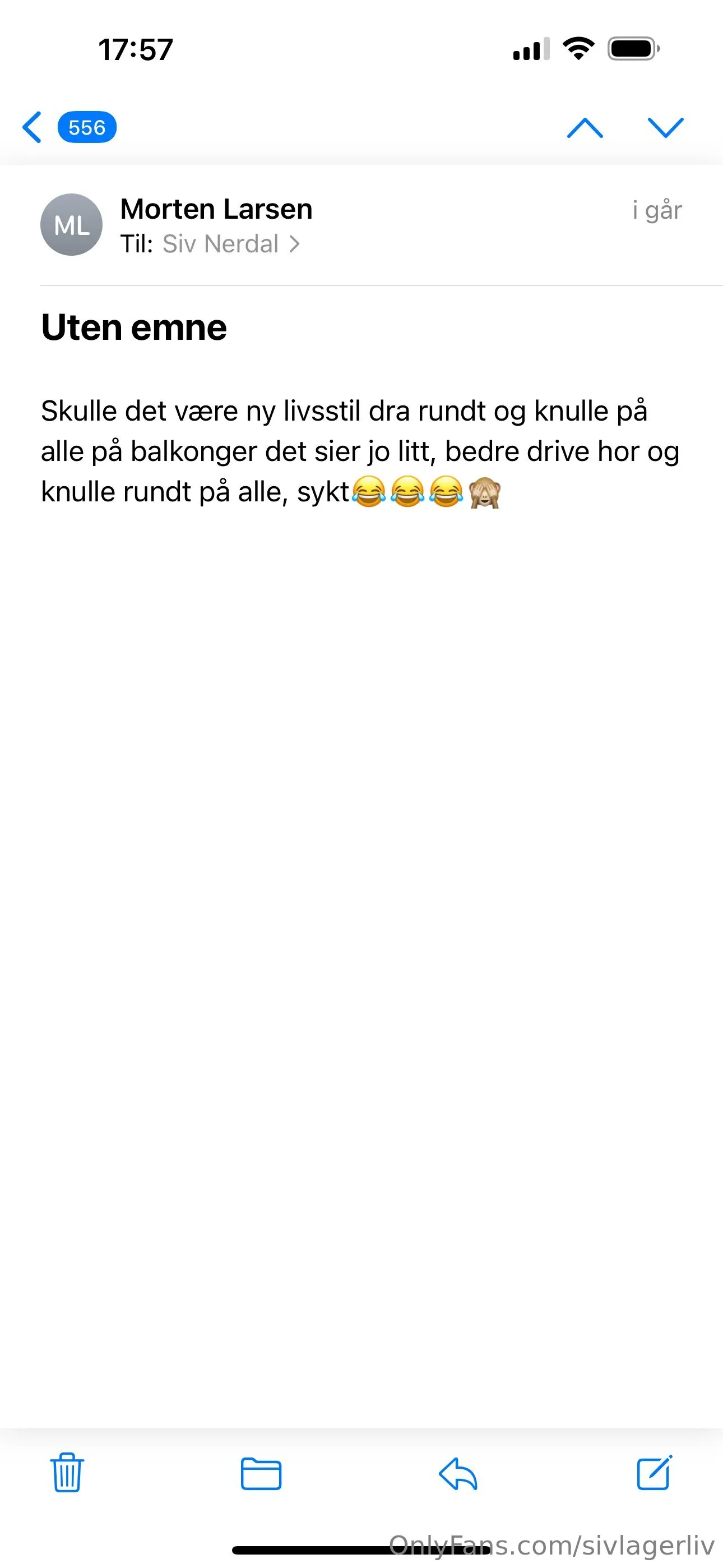
Task: Delete this email with the trash icon
Action: point(66,1473)
